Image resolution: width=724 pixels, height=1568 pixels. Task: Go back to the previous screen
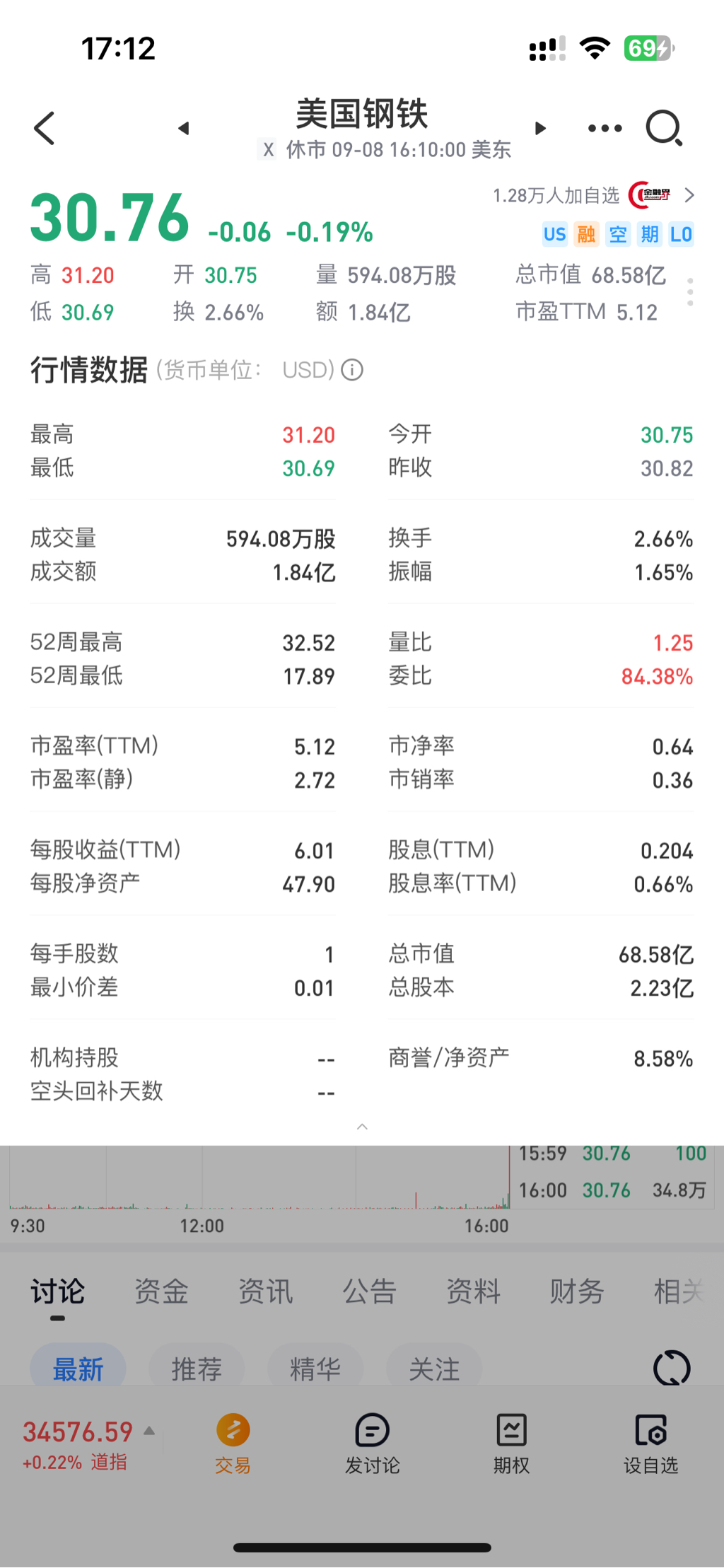click(x=45, y=128)
